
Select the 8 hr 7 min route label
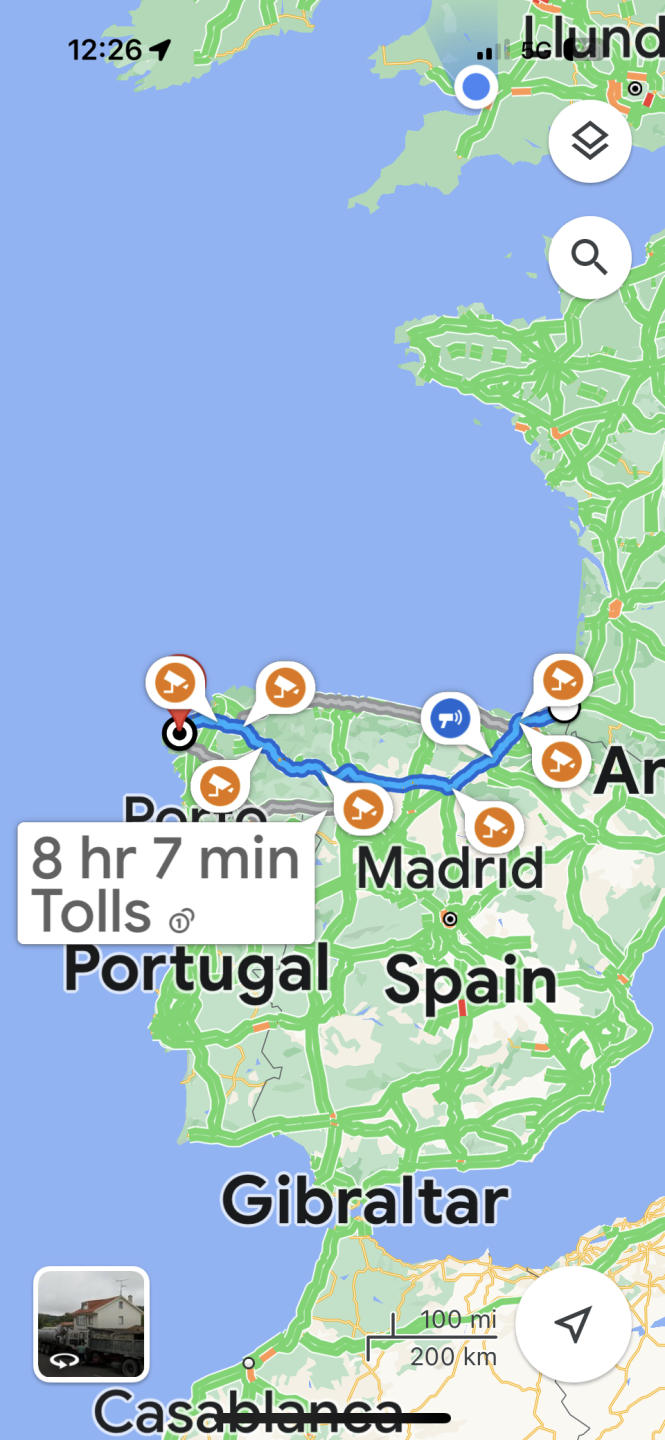[166, 884]
